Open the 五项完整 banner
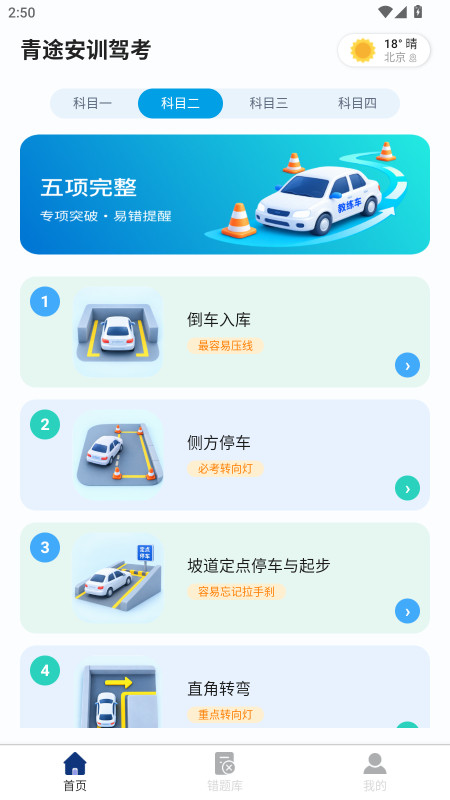450x800 pixels. 225,194
